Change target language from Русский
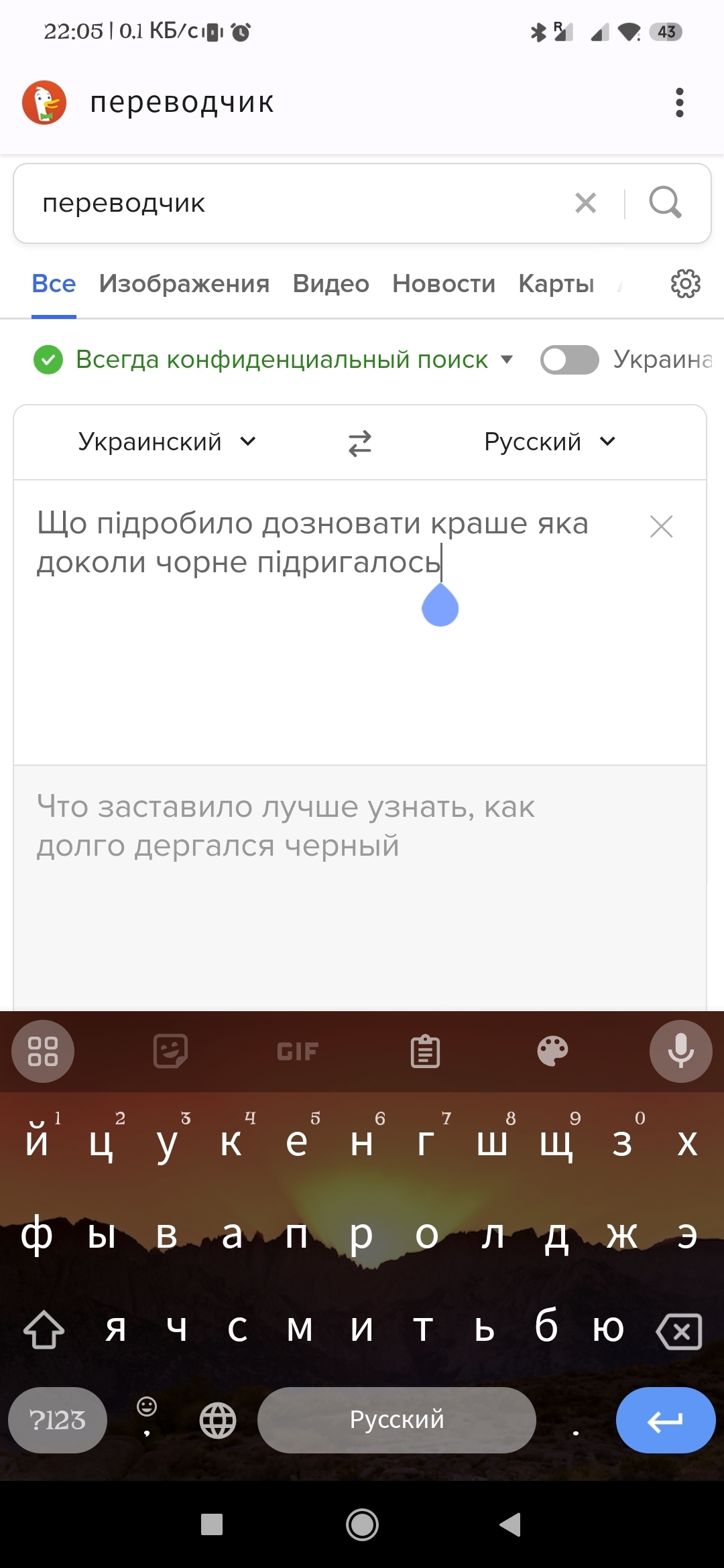 pos(549,442)
